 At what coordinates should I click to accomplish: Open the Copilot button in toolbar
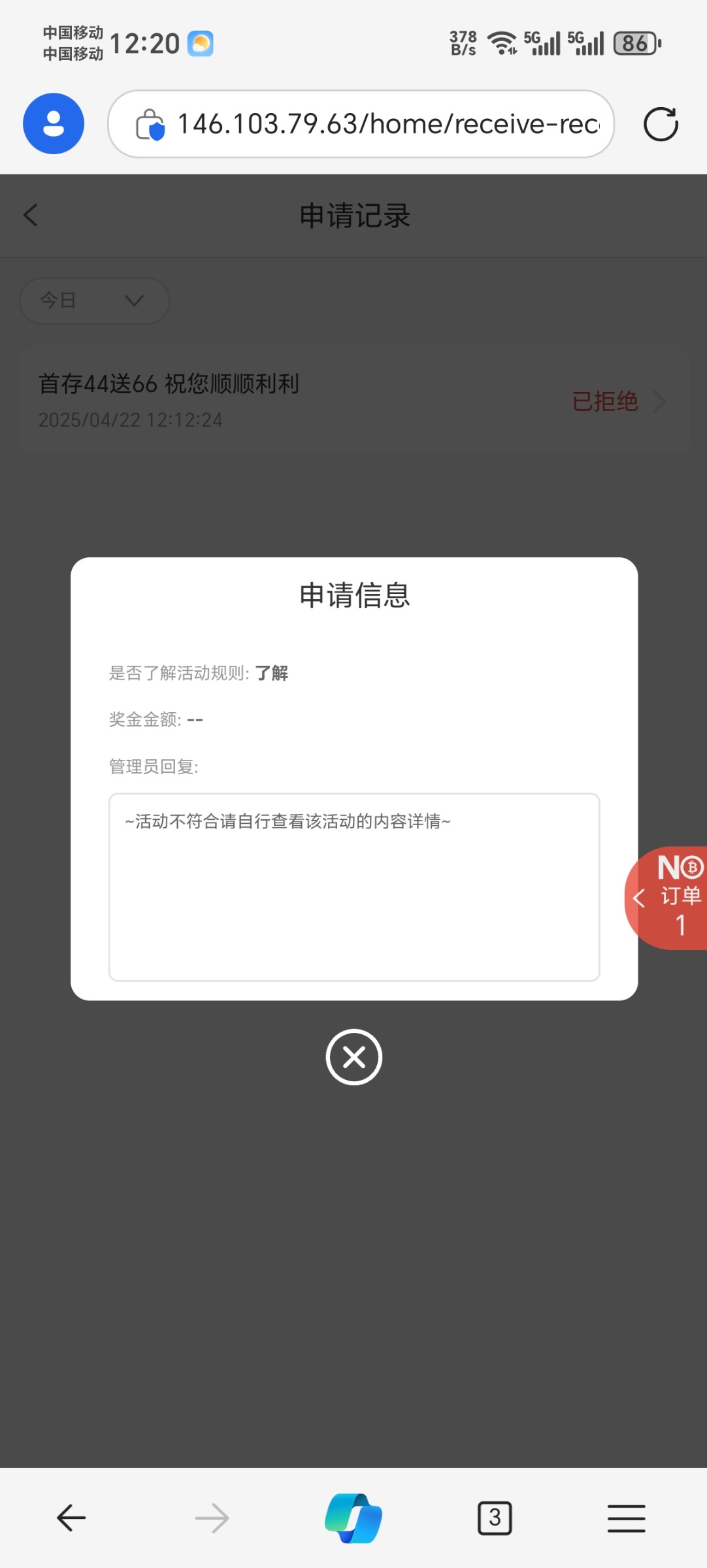coord(354,1518)
